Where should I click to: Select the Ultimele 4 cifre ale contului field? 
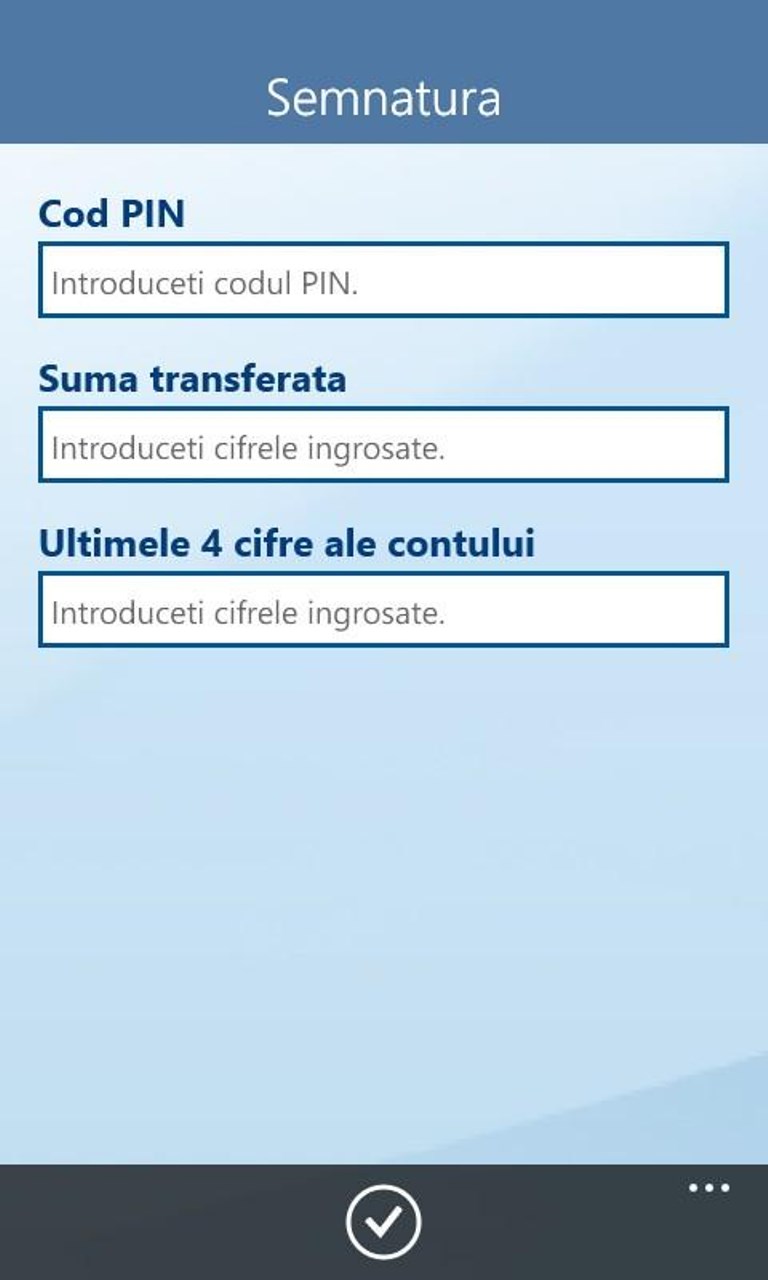click(x=383, y=610)
